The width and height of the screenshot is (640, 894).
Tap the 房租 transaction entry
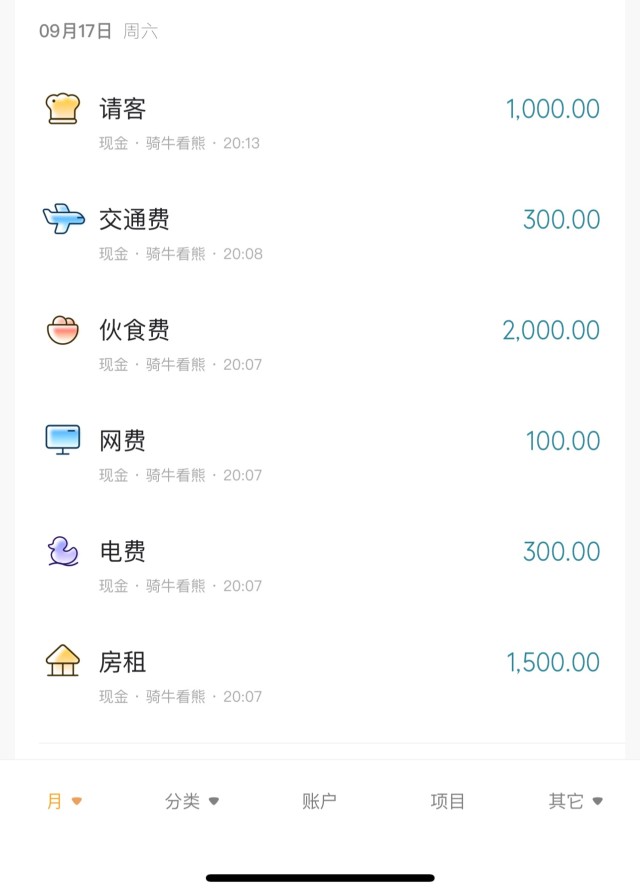[320, 676]
